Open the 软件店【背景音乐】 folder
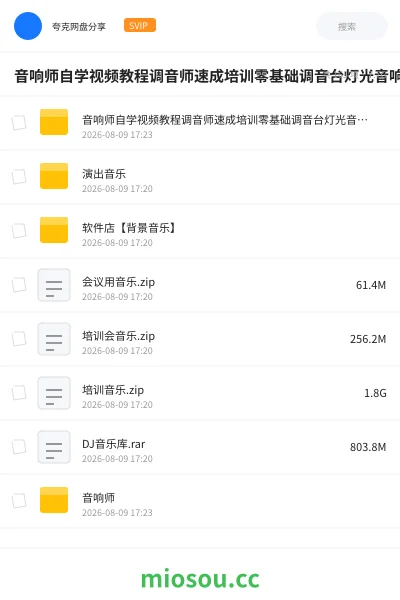Image resolution: width=400 pixels, height=600 pixels. [200, 231]
